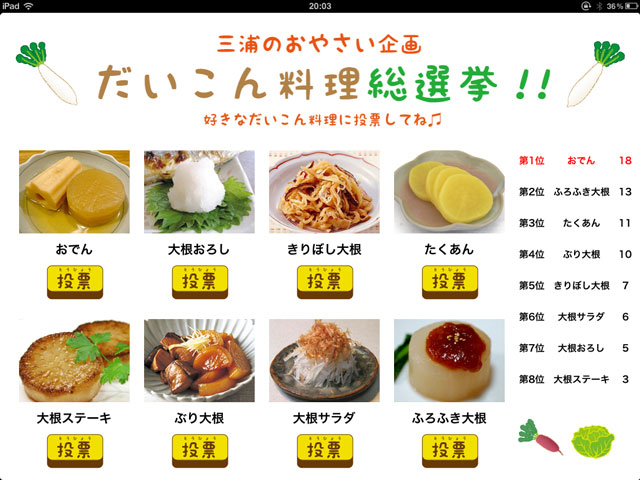Image resolution: width=640 pixels, height=480 pixels.
Task: Cast a vote for ぶり大根
Action: [199, 451]
